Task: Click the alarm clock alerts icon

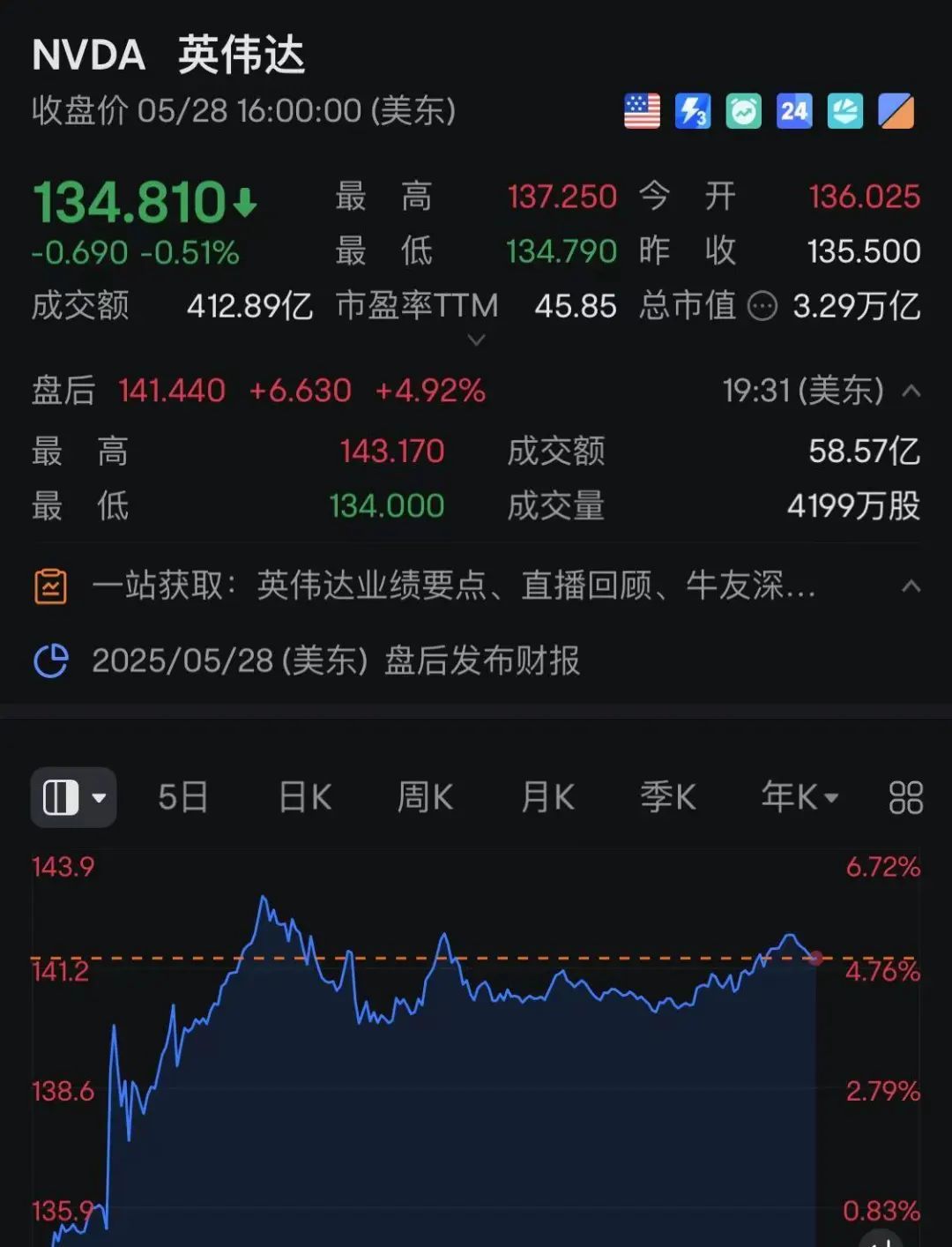Action: 743,110
